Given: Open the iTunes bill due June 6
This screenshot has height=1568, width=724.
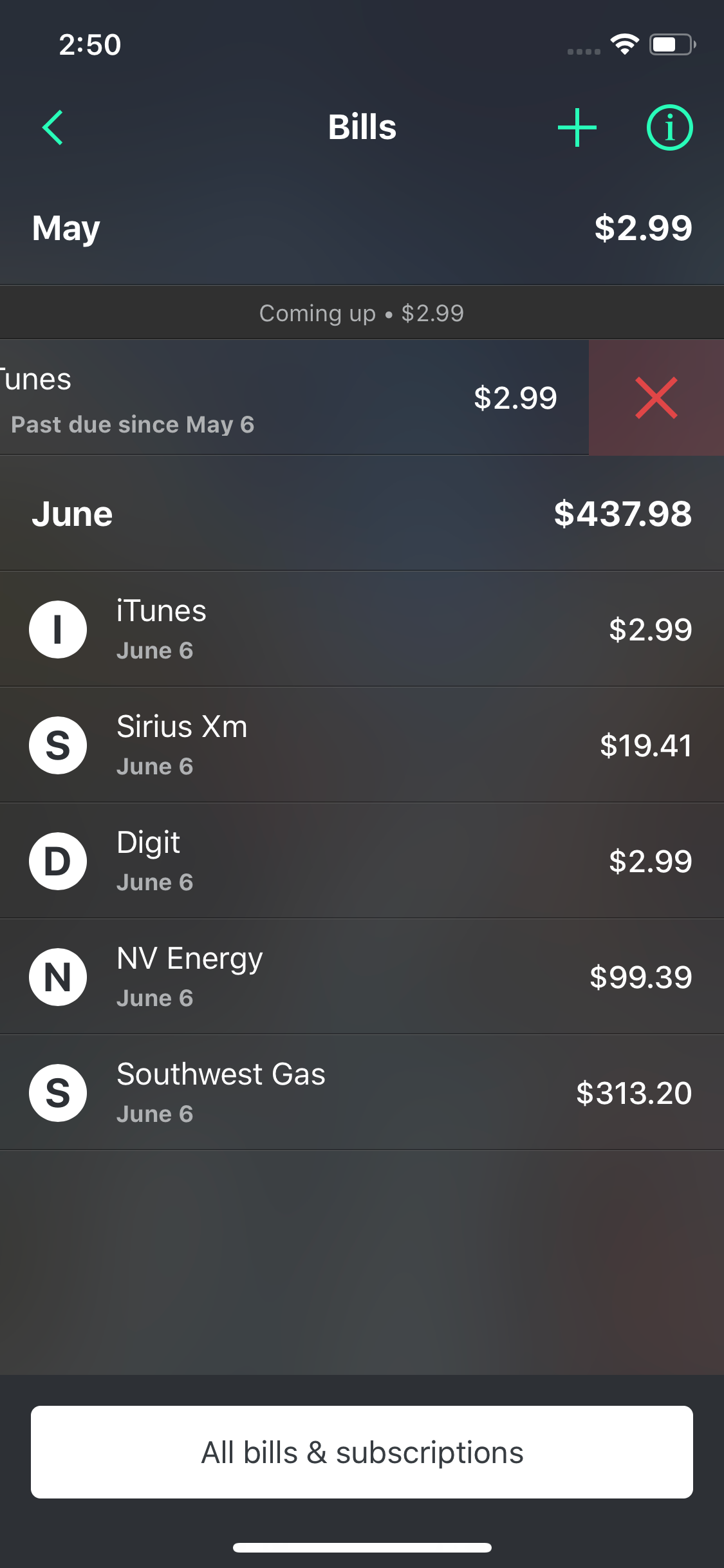Looking at the screenshot, I should click(x=362, y=629).
